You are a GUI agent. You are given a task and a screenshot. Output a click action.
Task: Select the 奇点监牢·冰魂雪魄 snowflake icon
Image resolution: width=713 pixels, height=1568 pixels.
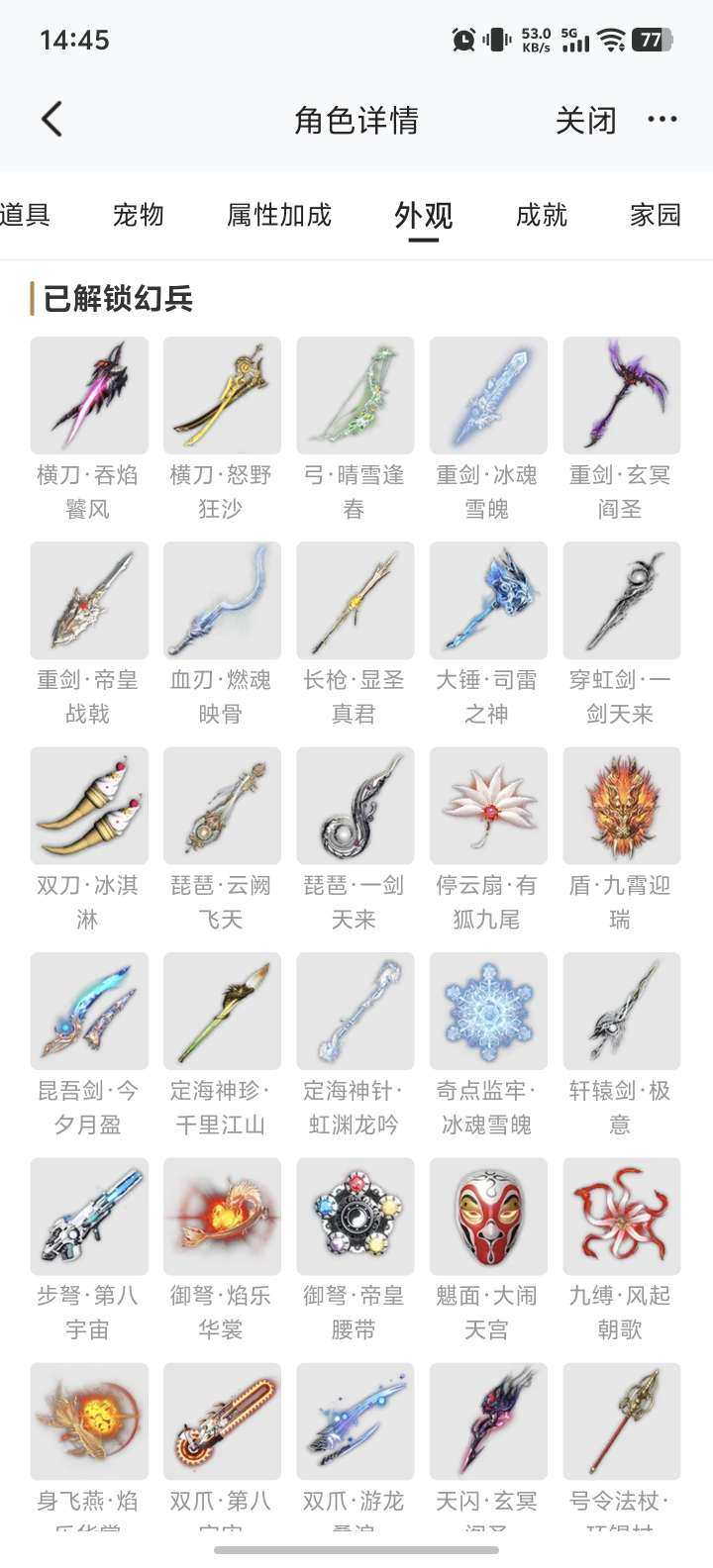487,1011
